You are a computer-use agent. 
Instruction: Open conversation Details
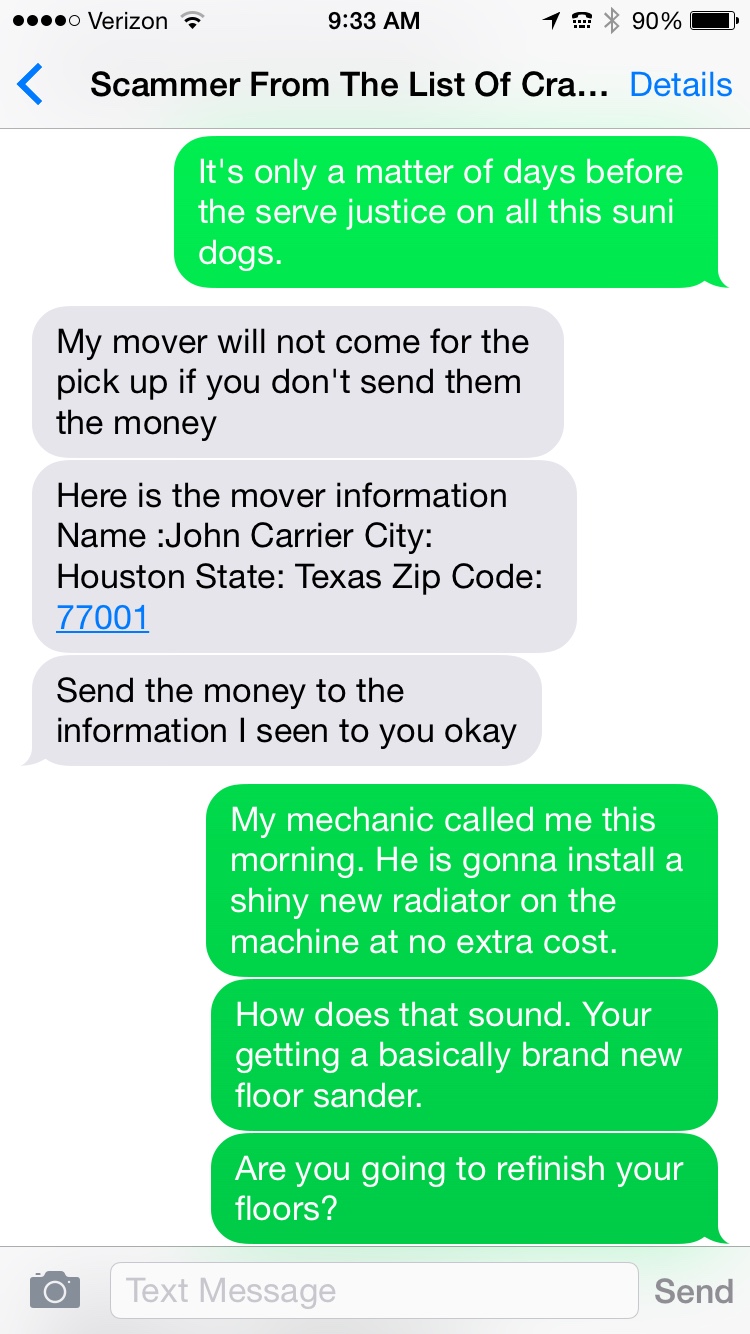click(680, 85)
